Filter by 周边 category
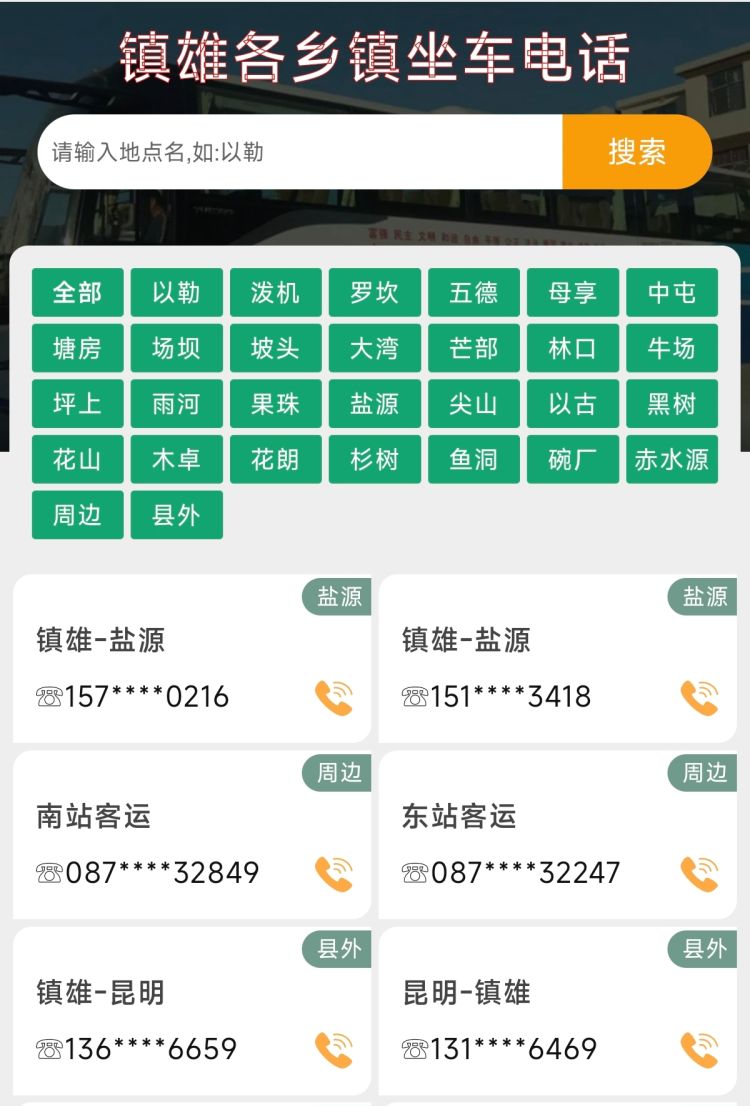This screenshot has width=750, height=1106. 77,515
